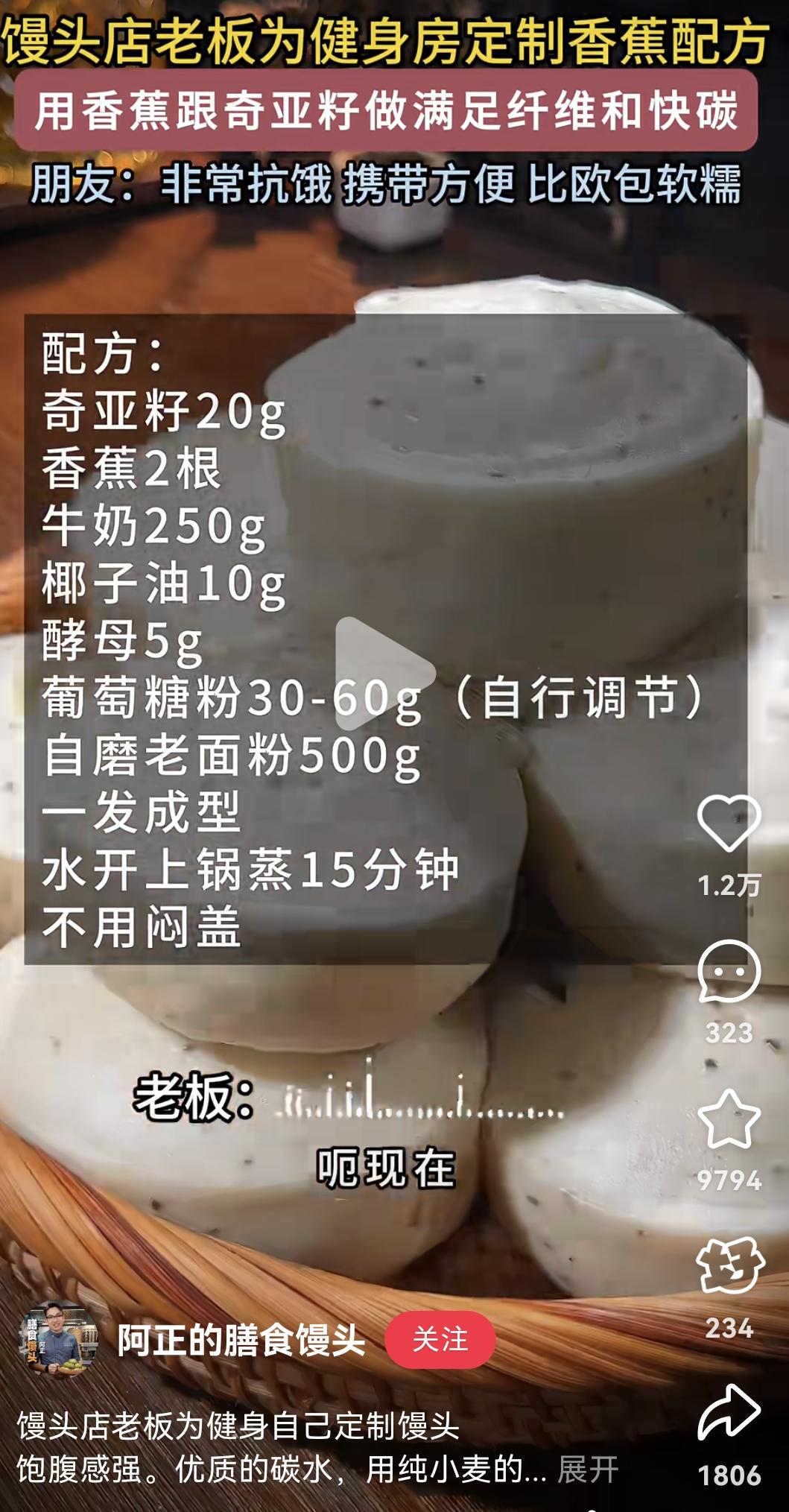This screenshot has height=1512, width=789.
Task: Expand the caption with 展开
Action: pyautogui.click(x=589, y=1470)
